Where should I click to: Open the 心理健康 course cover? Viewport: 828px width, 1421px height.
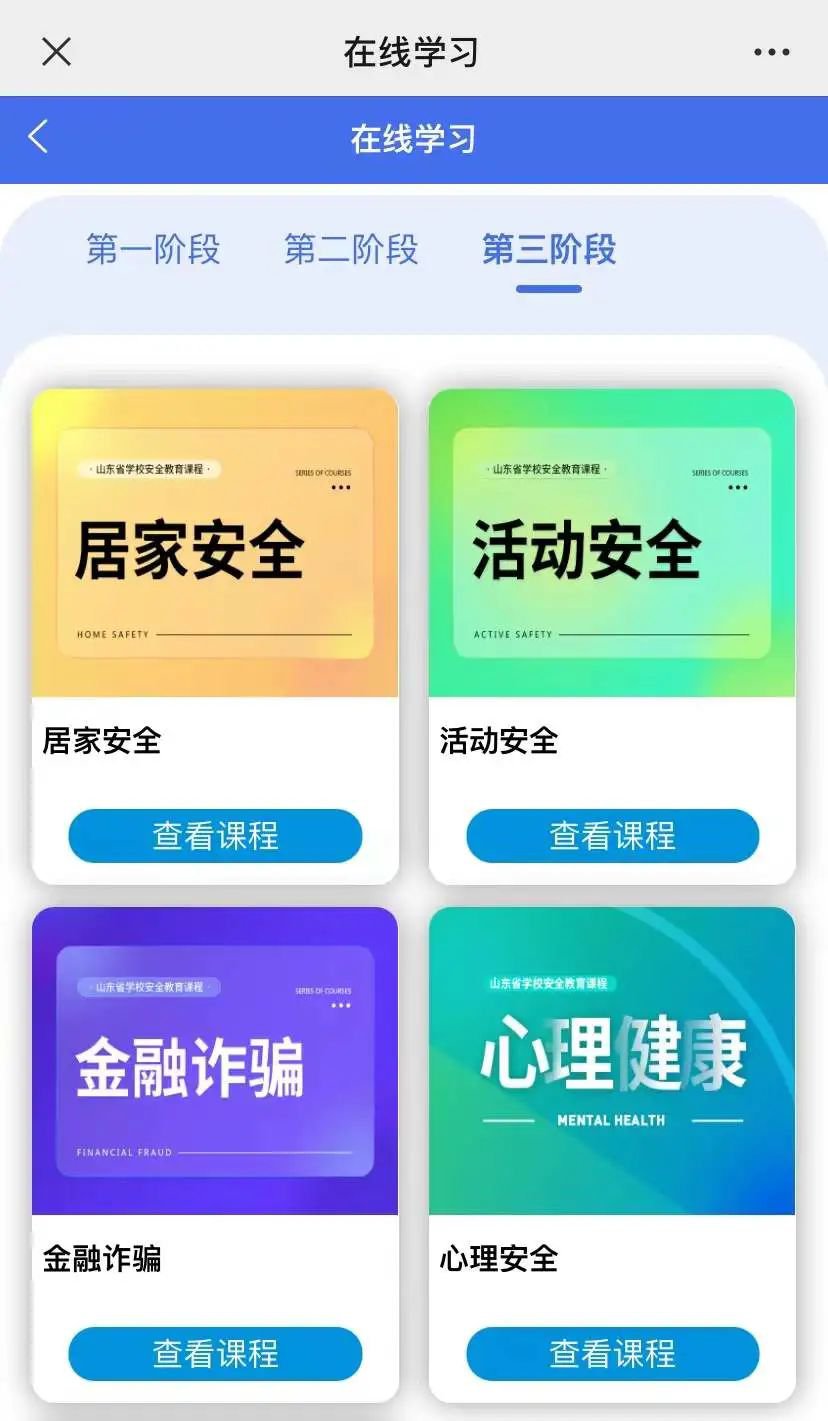coord(612,1061)
